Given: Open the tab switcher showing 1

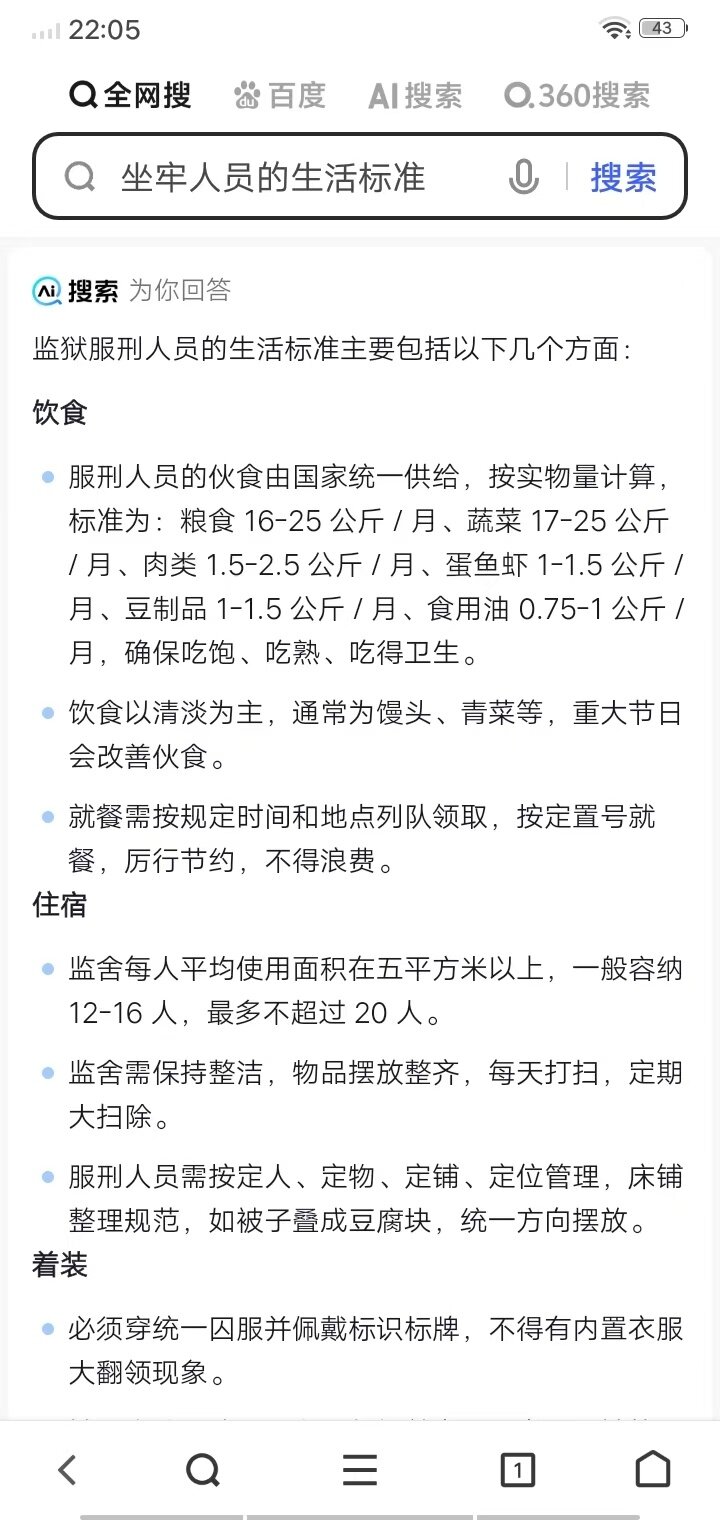Looking at the screenshot, I should pyautogui.click(x=516, y=1469).
